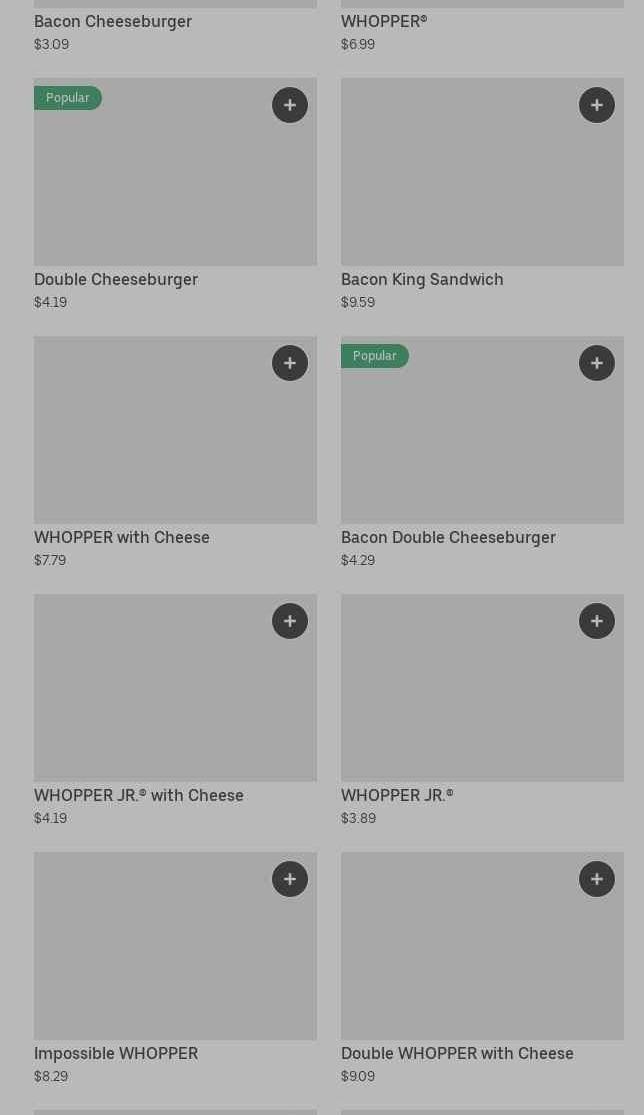Image resolution: width=644 pixels, height=1115 pixels.
Task: Add WHOPPER JR. with Cheese to cart
Action: 290,621
